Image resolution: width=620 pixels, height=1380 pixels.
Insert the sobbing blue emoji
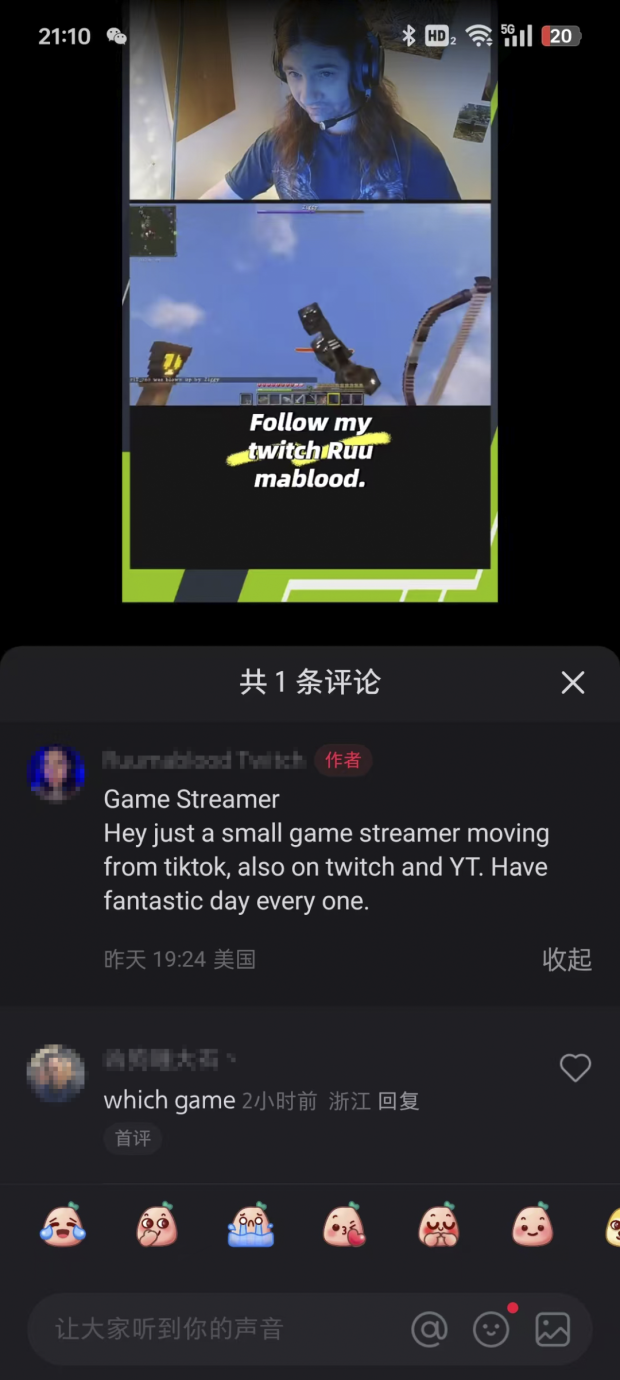point(250,1225)
